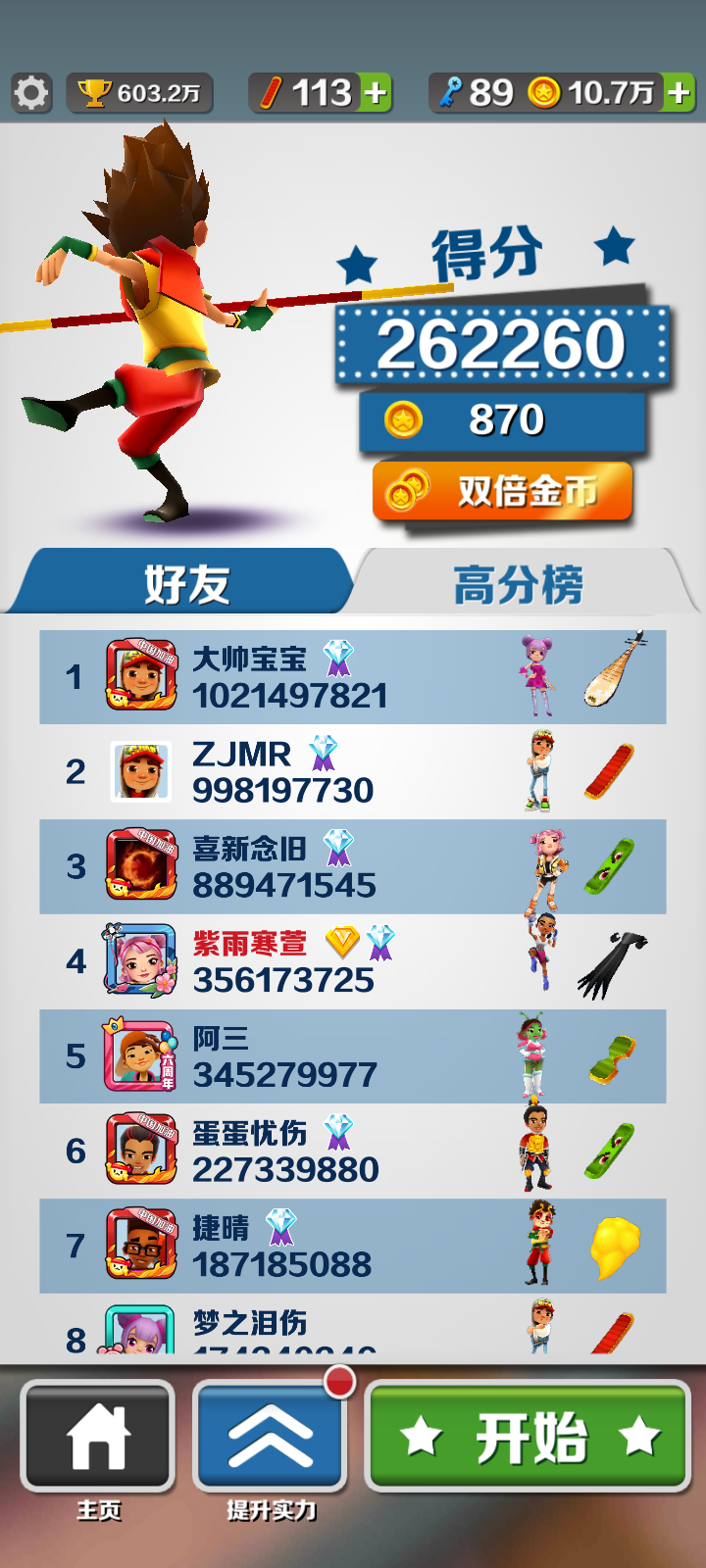The width and height of the screenshot is (706, 1568).
Task: Go to 主页 home
Action: point(98,1437)
